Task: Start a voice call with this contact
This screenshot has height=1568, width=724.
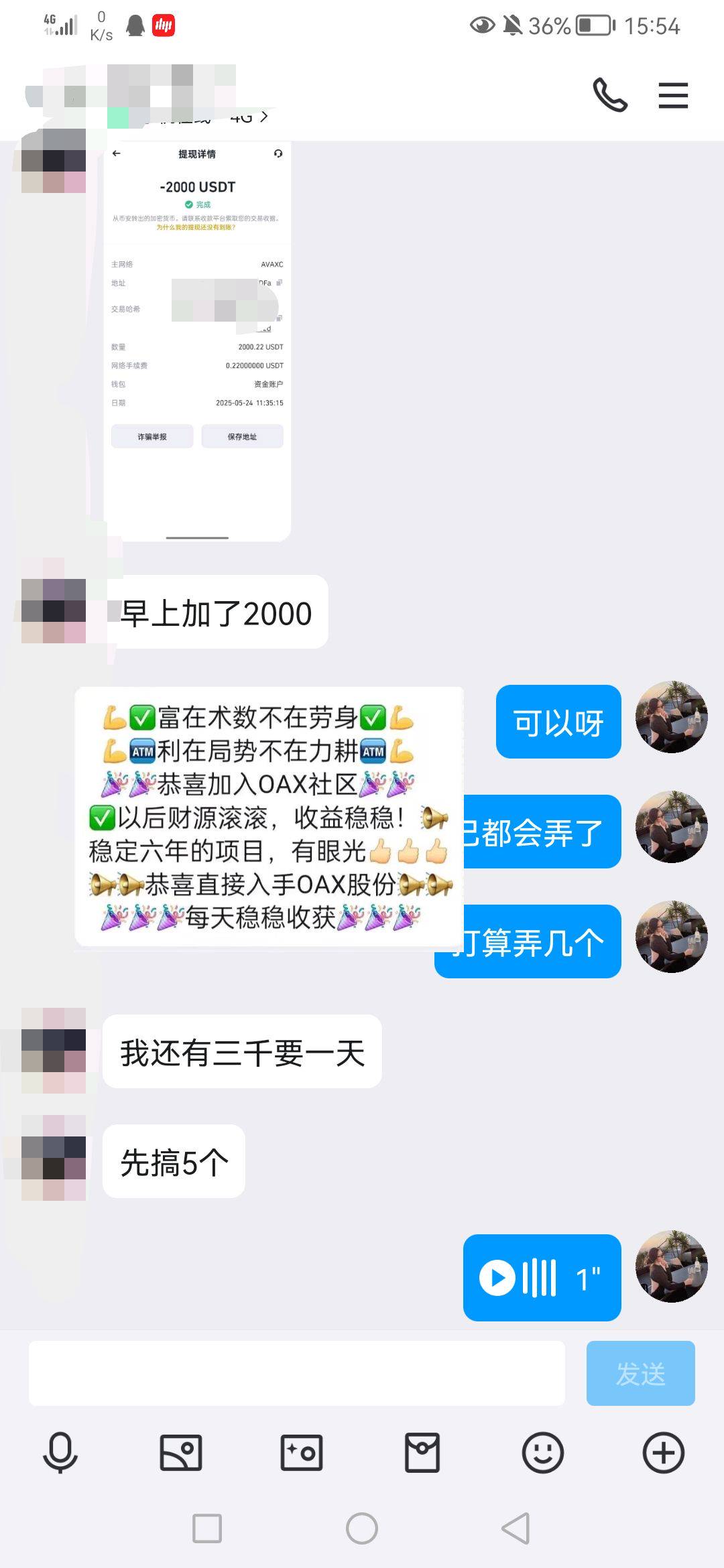Action: [x=609, y=95]
